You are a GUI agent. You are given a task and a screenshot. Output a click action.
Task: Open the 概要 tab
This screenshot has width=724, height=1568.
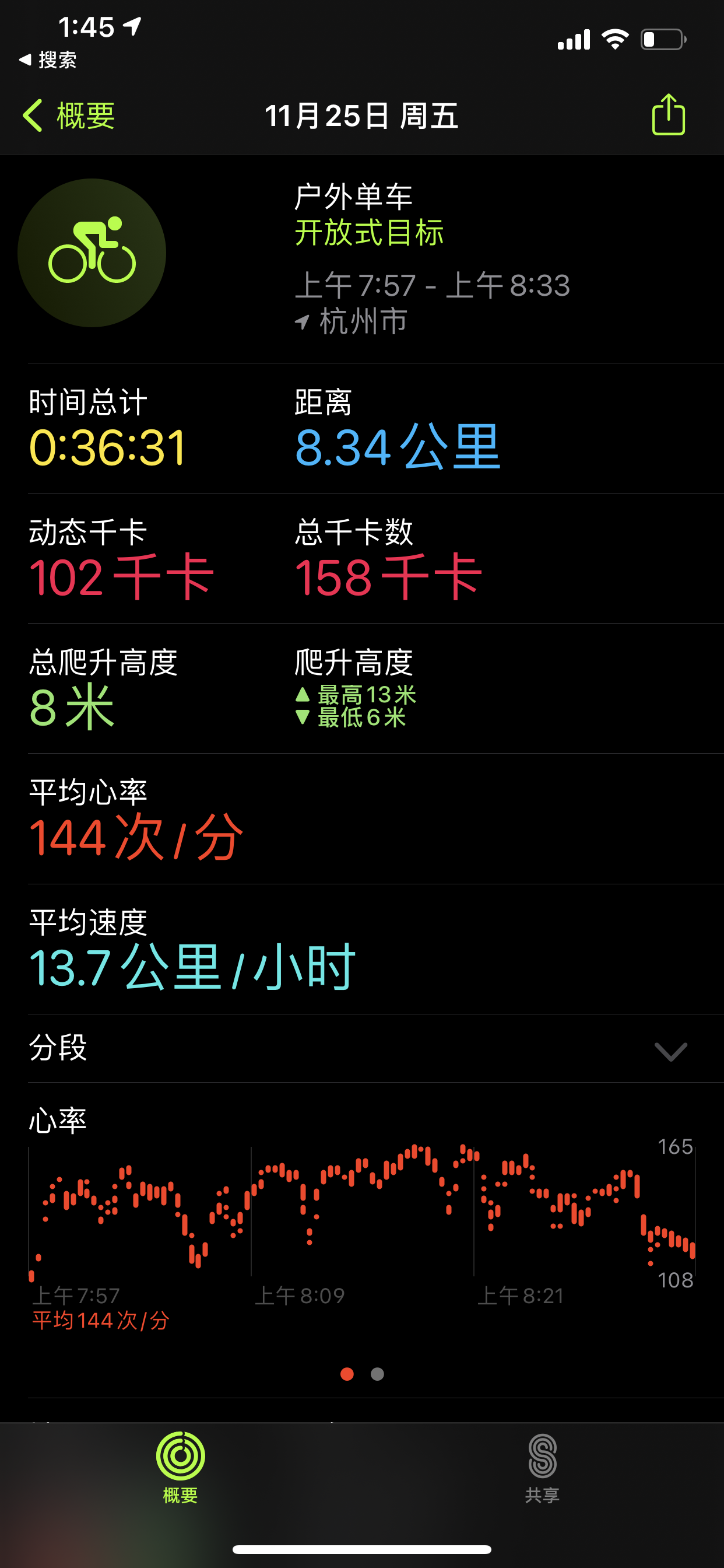[x=181, y=1467]
